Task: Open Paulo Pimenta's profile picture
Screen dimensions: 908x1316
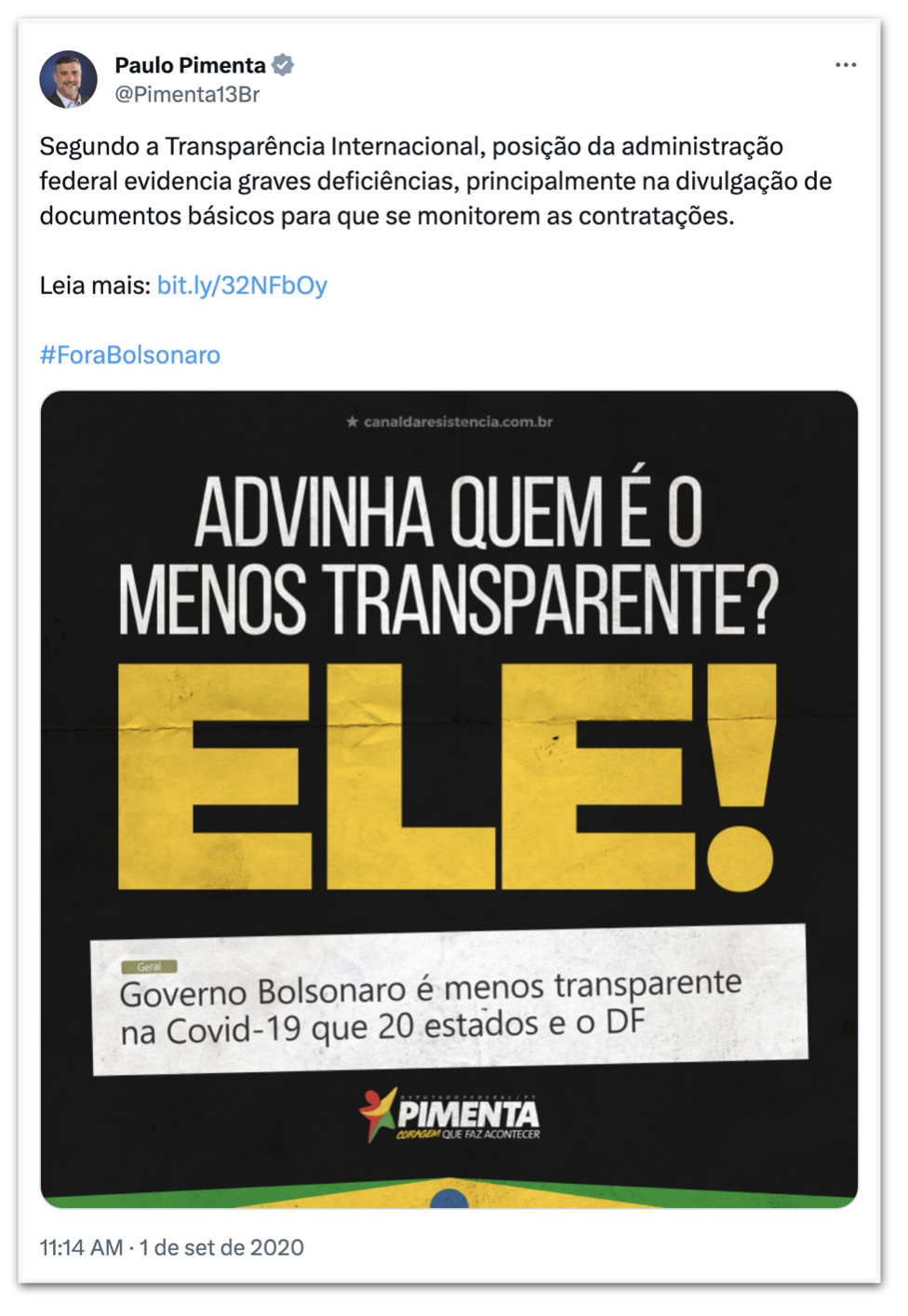Action: tap(68, 80)
